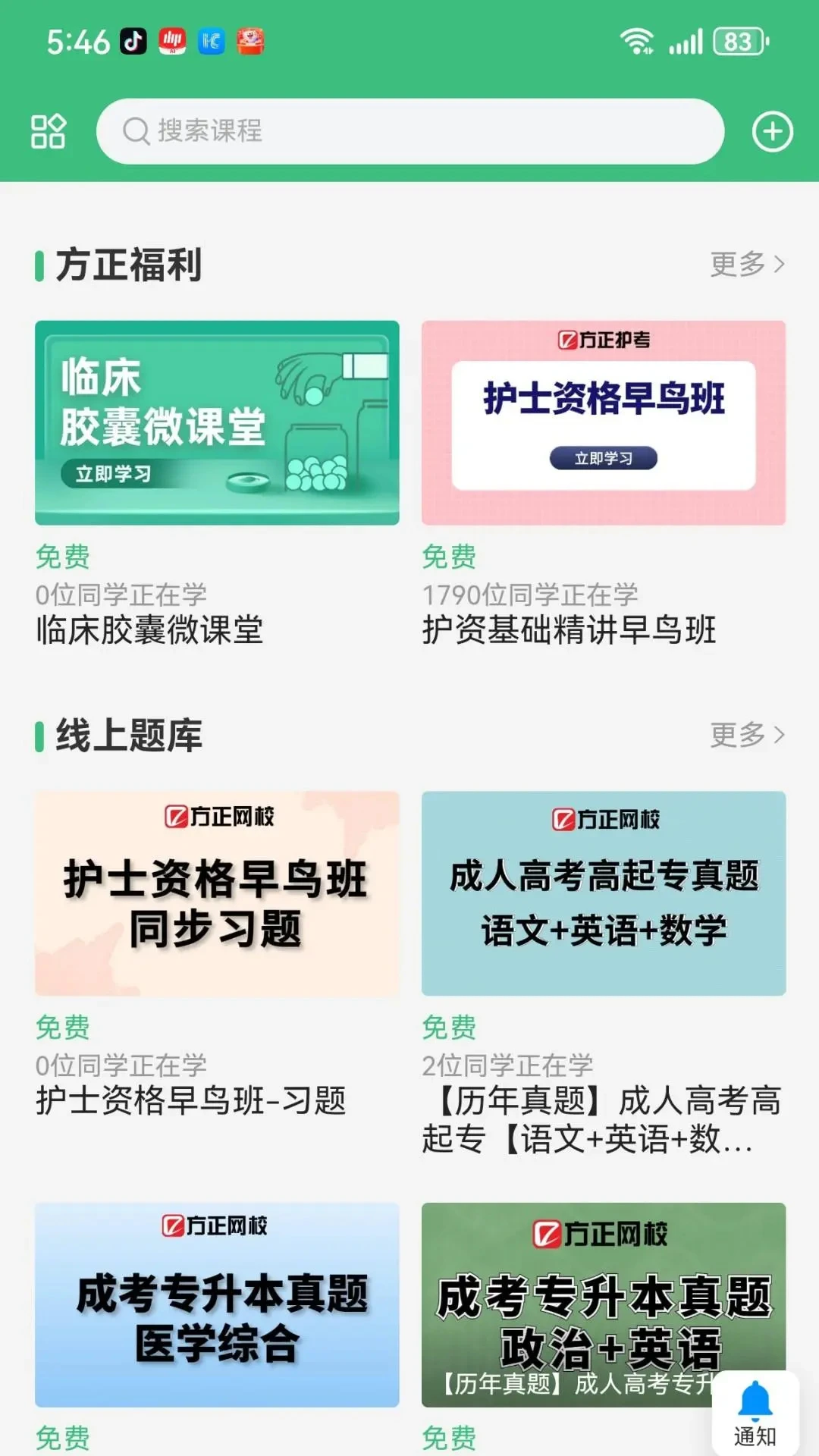
Task: Select 成人高考高起专真题 语文+英语+数学 card
Action: pyautogui.click(x=604, y=893)
